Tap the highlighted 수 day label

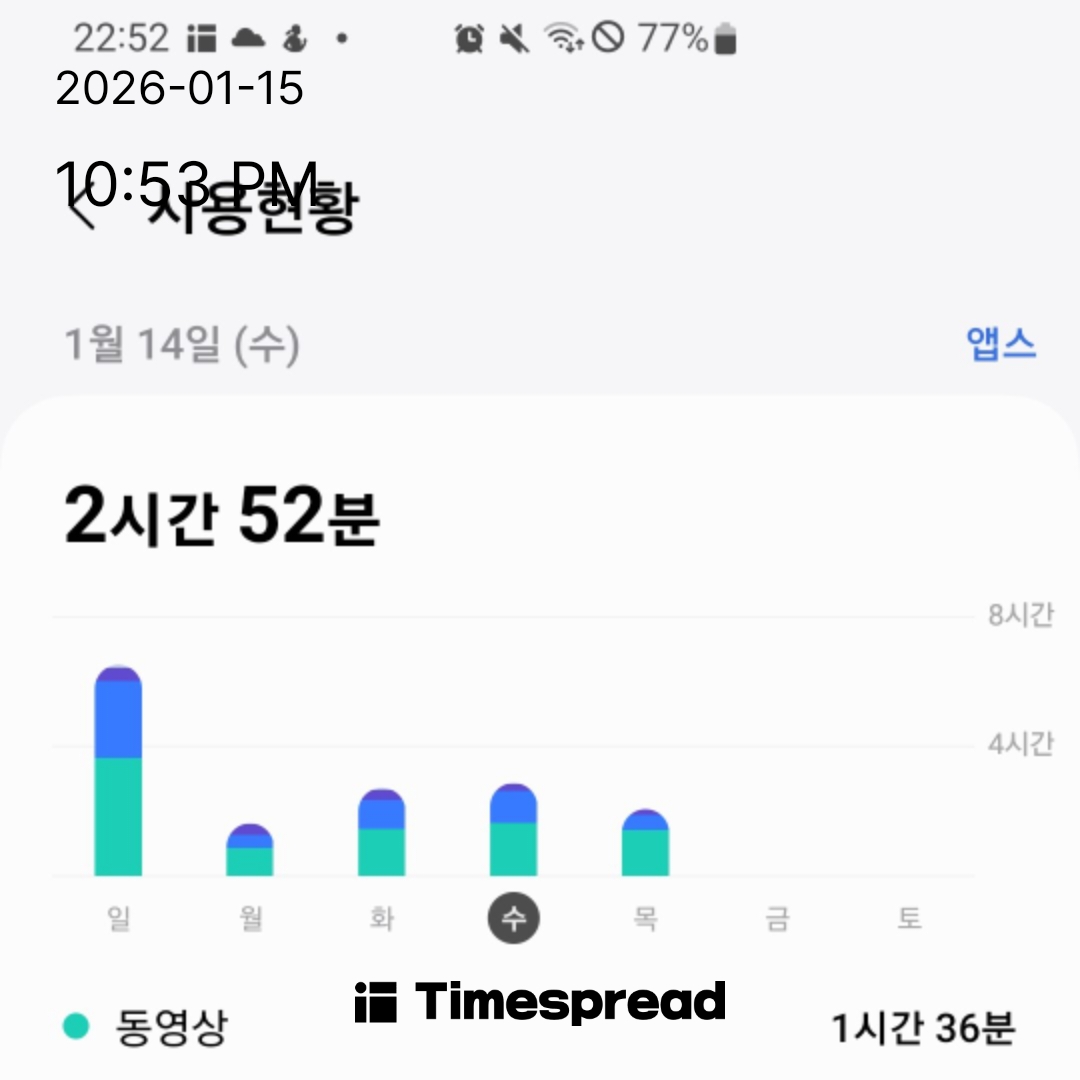513,917
